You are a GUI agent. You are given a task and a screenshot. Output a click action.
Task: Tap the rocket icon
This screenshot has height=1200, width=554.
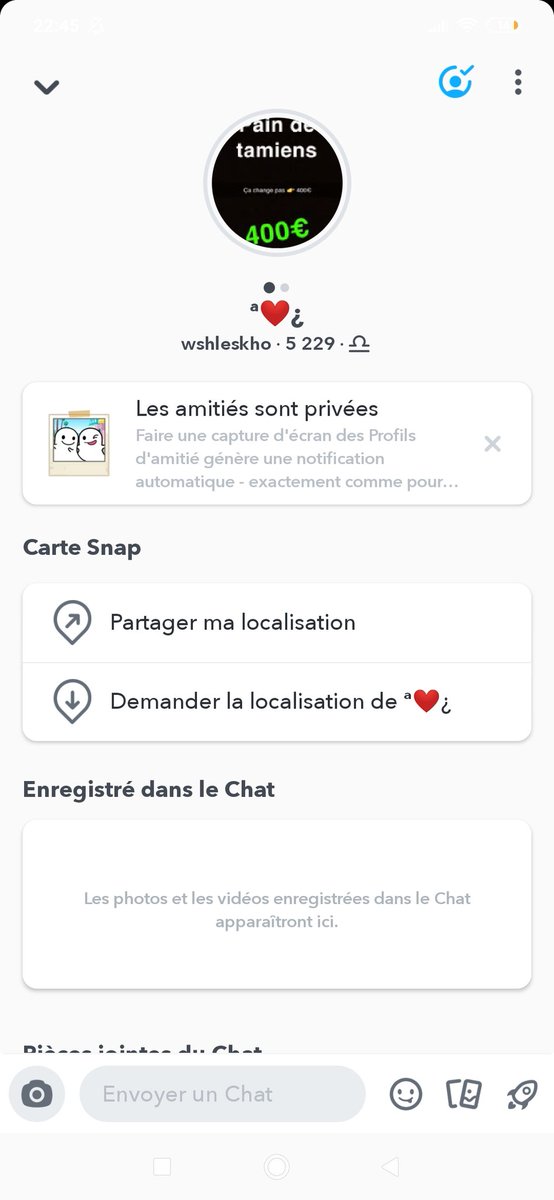(x=522, y=1094)
